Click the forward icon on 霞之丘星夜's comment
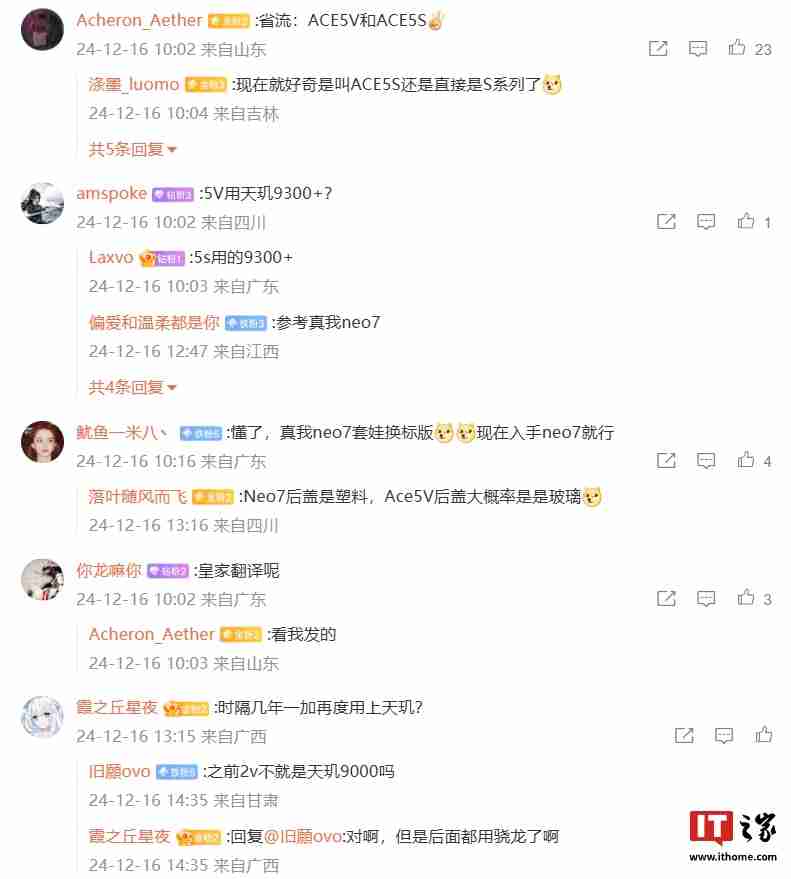Screen dimensions: 791x879 684,735
